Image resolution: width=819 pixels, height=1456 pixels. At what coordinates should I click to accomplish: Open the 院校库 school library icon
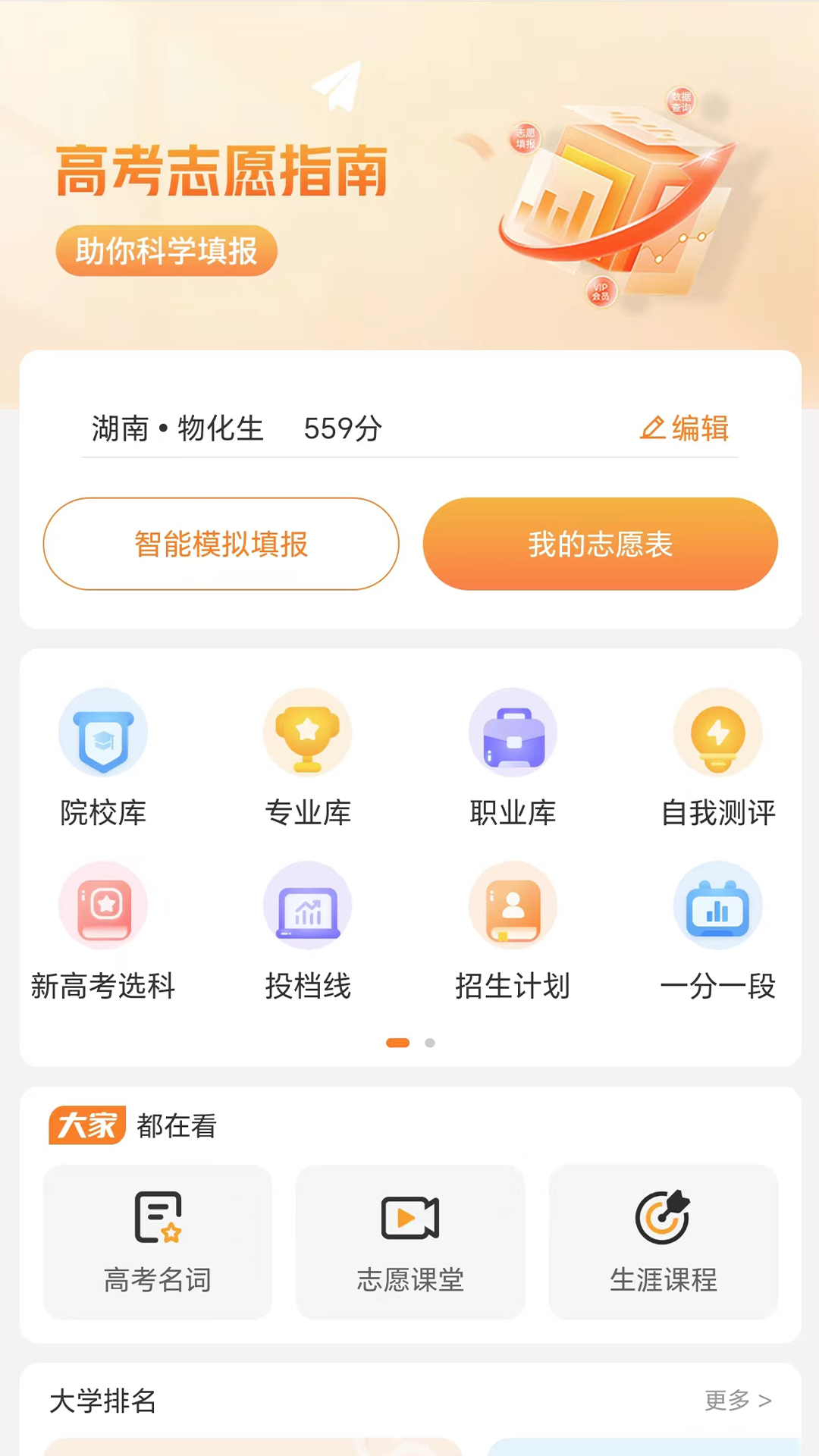[x=103, y=732]
